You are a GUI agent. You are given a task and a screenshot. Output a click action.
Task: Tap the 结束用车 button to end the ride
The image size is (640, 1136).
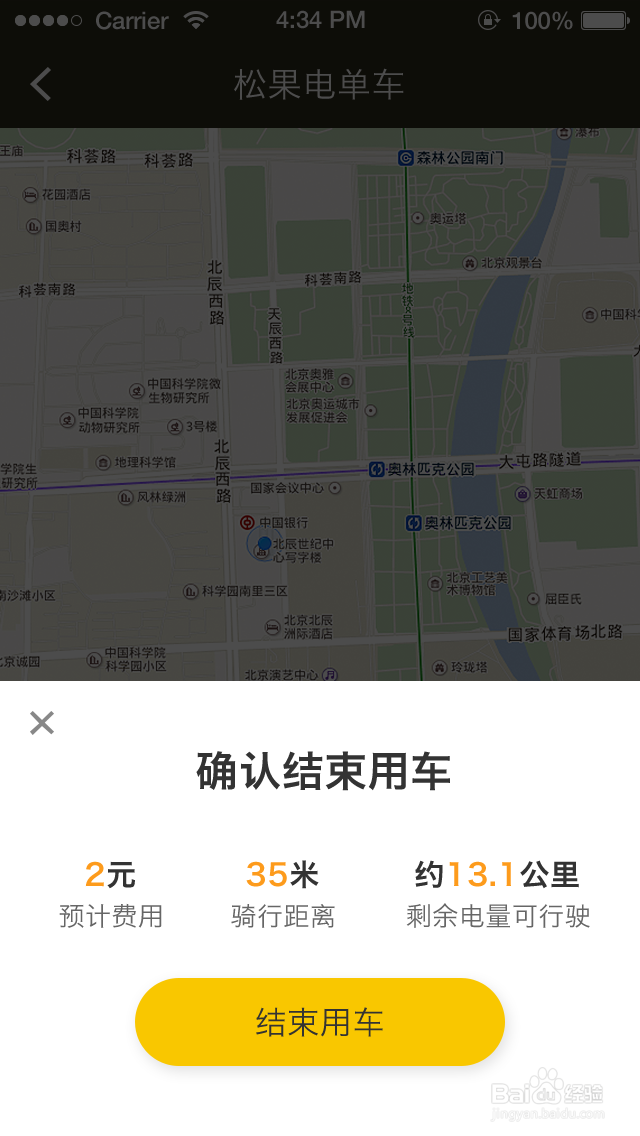pyautogui.click(x=320, y=1022)
